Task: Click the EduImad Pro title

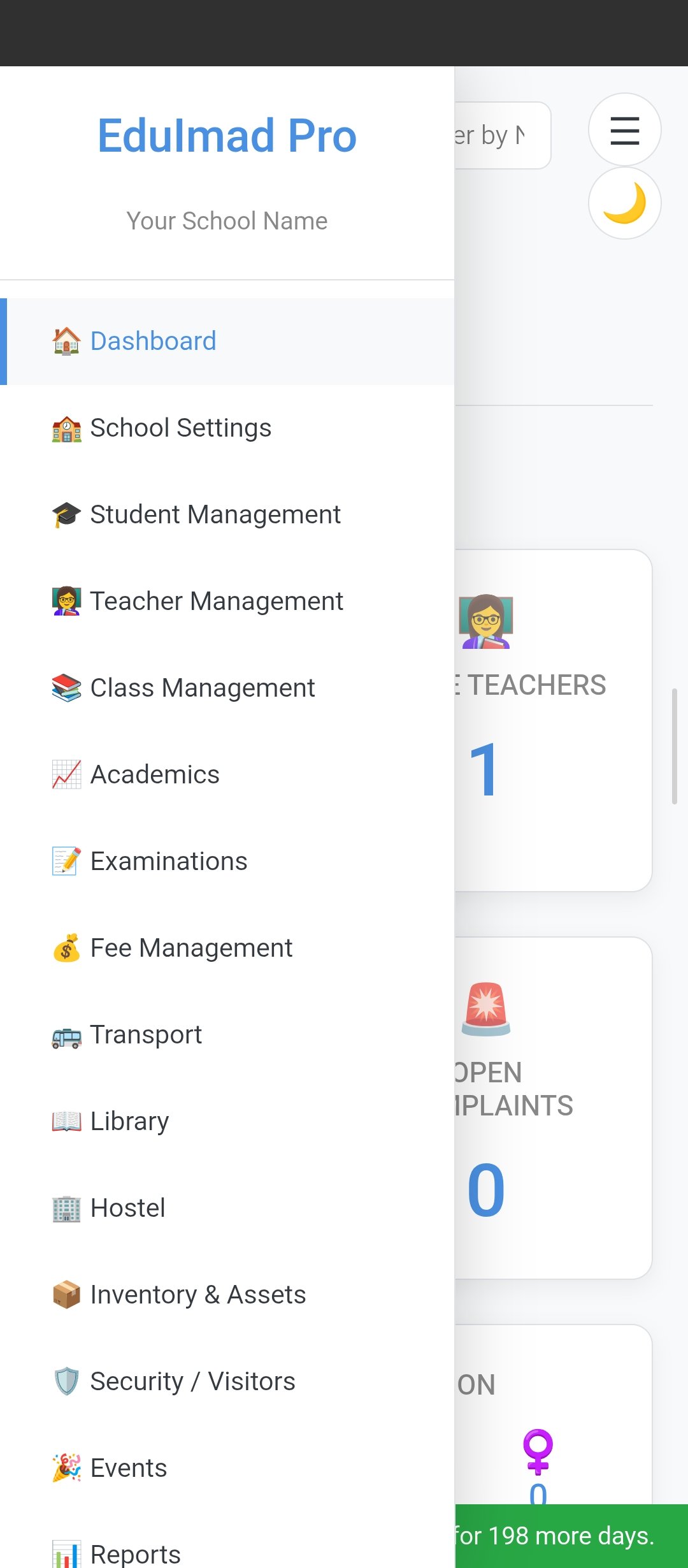Action: click(x=227, y=134)
